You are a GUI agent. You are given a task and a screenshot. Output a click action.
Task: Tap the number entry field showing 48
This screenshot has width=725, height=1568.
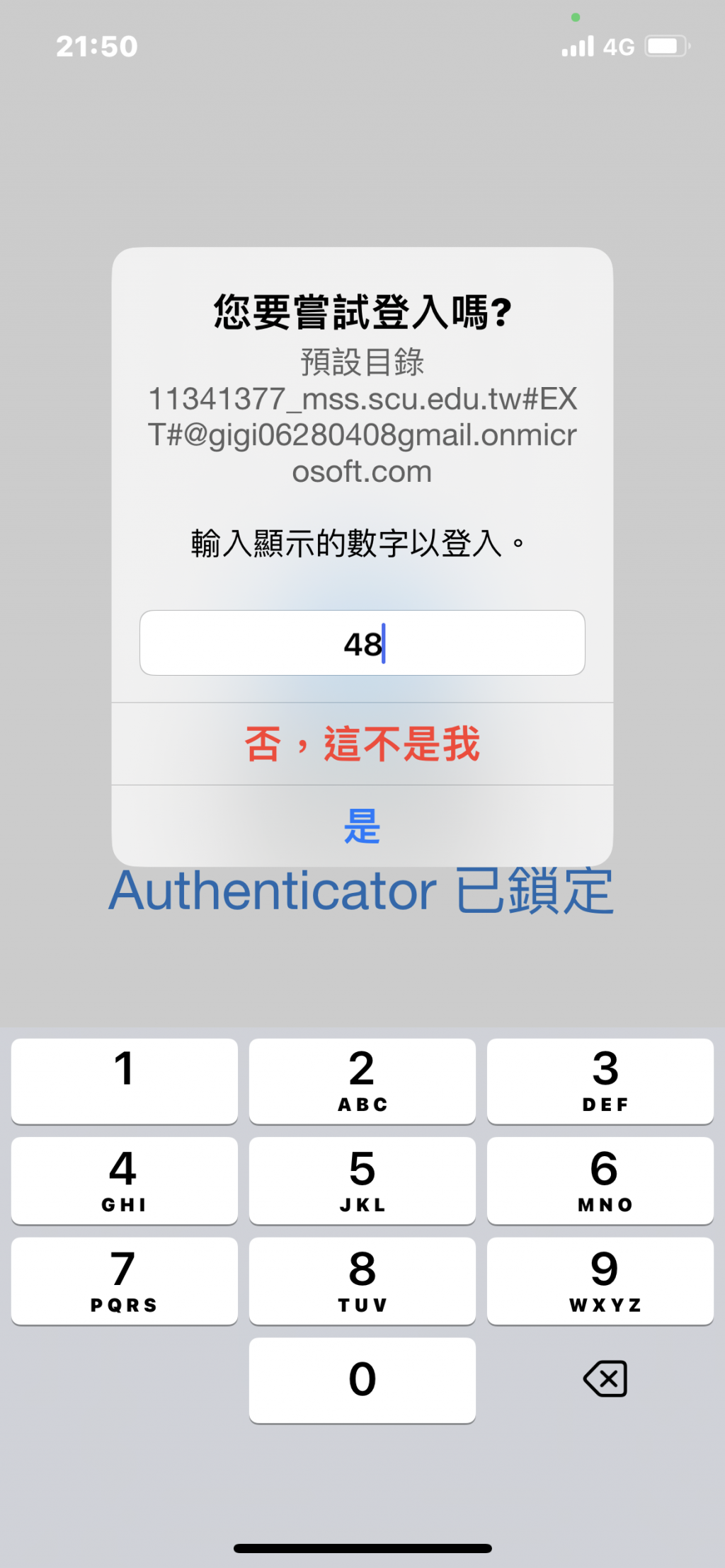tap(362, 643)
